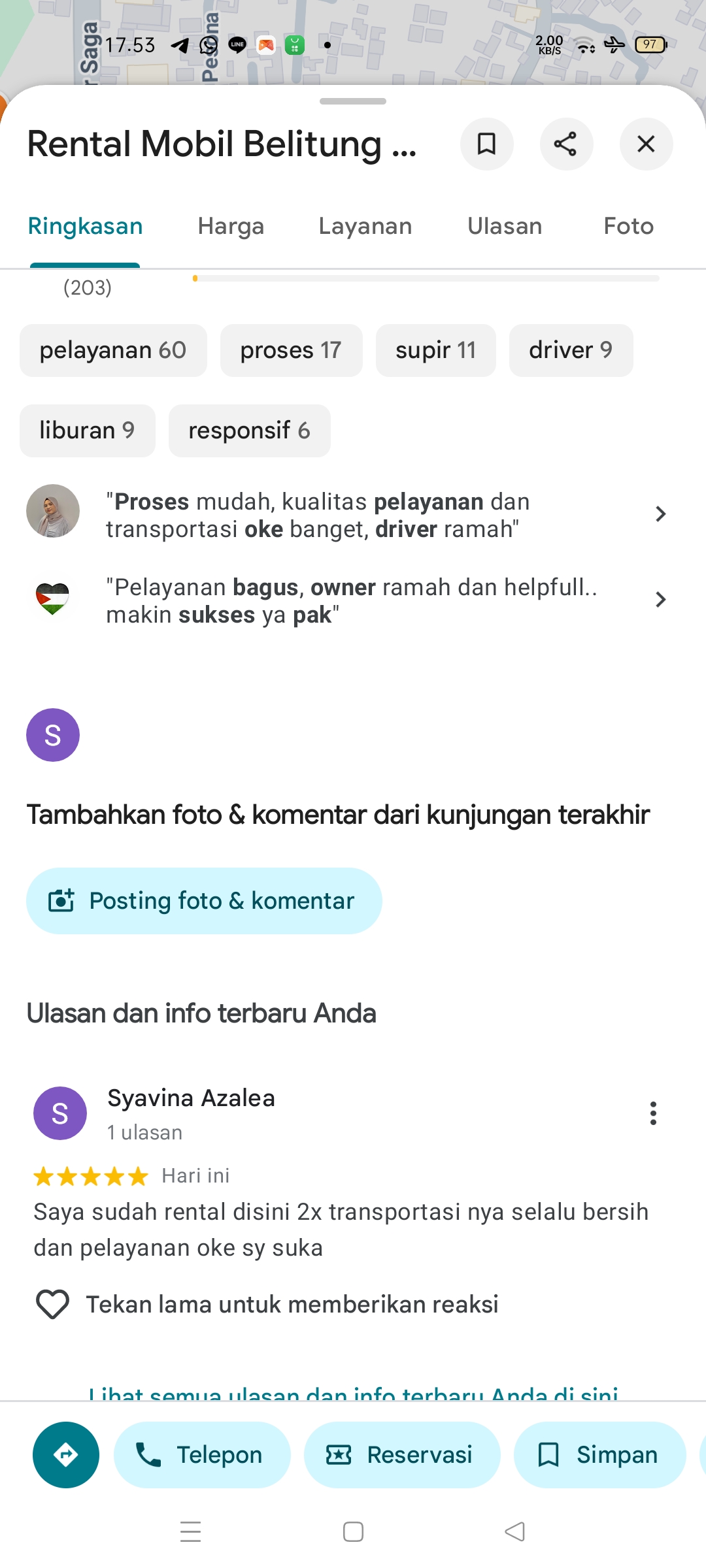The width and height of the screenshot is (706, 1568).
Task: Close the place details sheet
Action: point(646,144)
